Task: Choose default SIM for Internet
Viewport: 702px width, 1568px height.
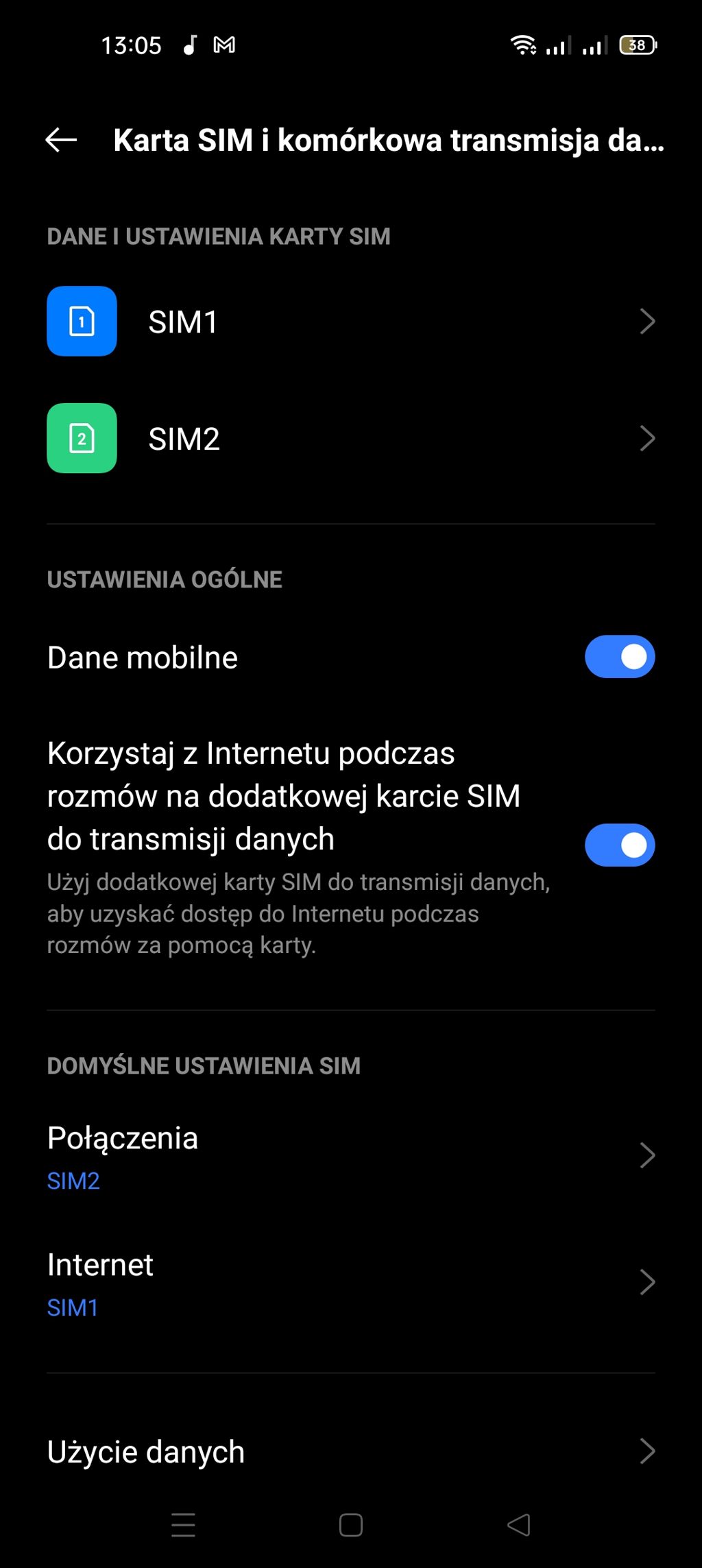Action: click(x=350, y=1283)
